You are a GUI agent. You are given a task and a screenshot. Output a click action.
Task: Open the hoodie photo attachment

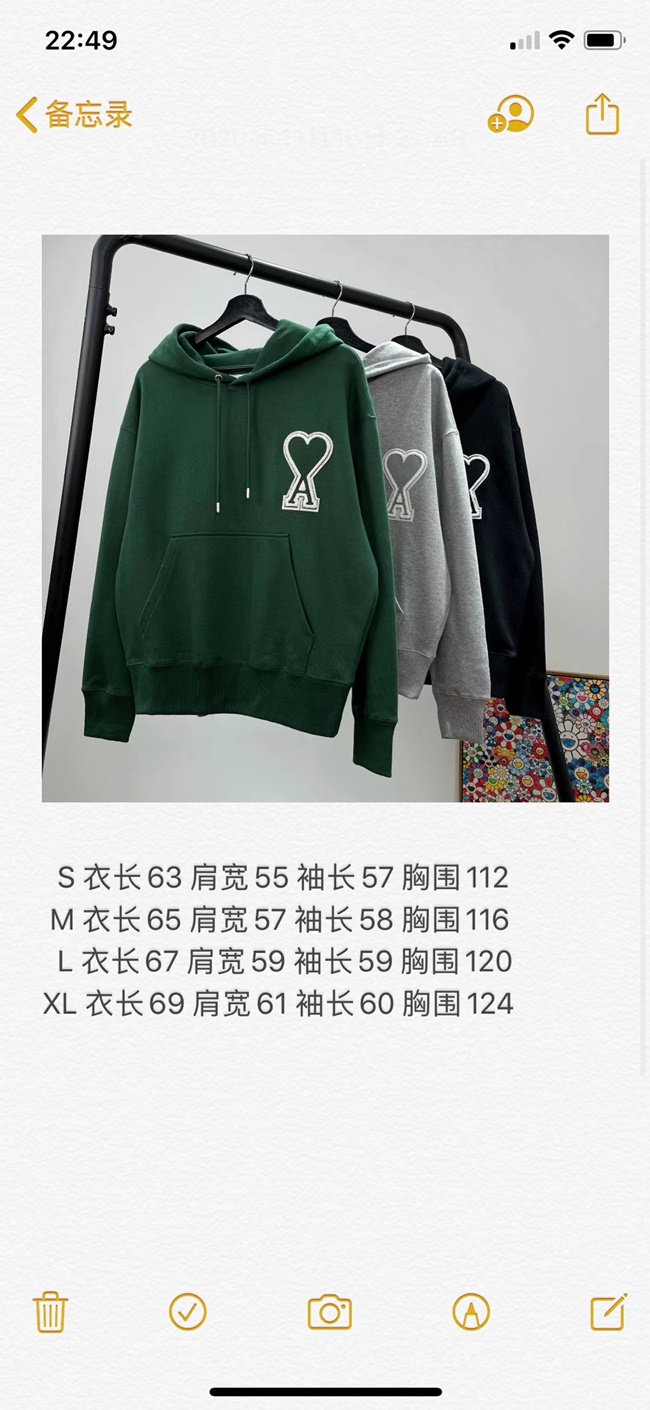325,518
